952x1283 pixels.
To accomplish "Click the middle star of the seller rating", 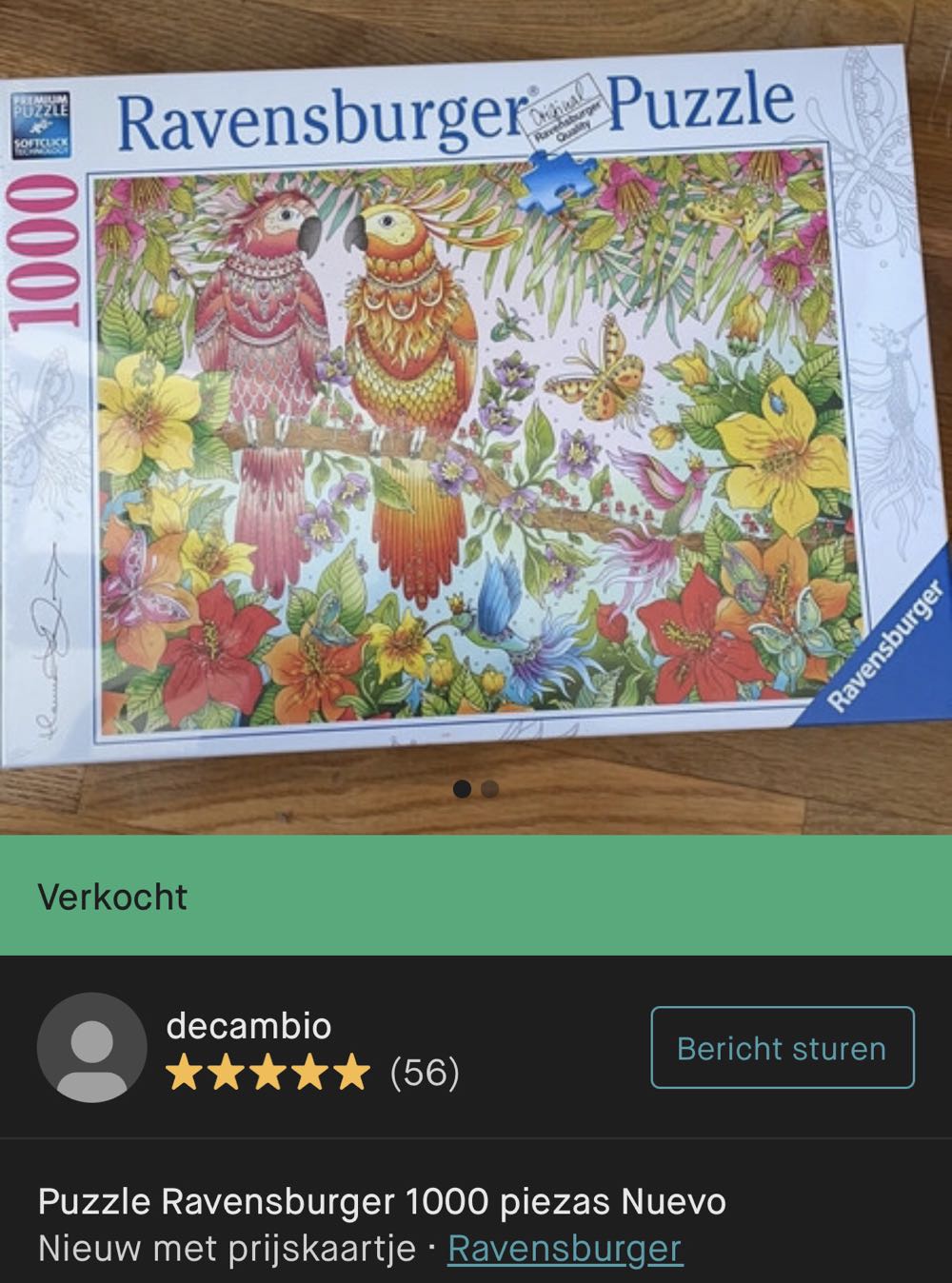I will 266,1074.
